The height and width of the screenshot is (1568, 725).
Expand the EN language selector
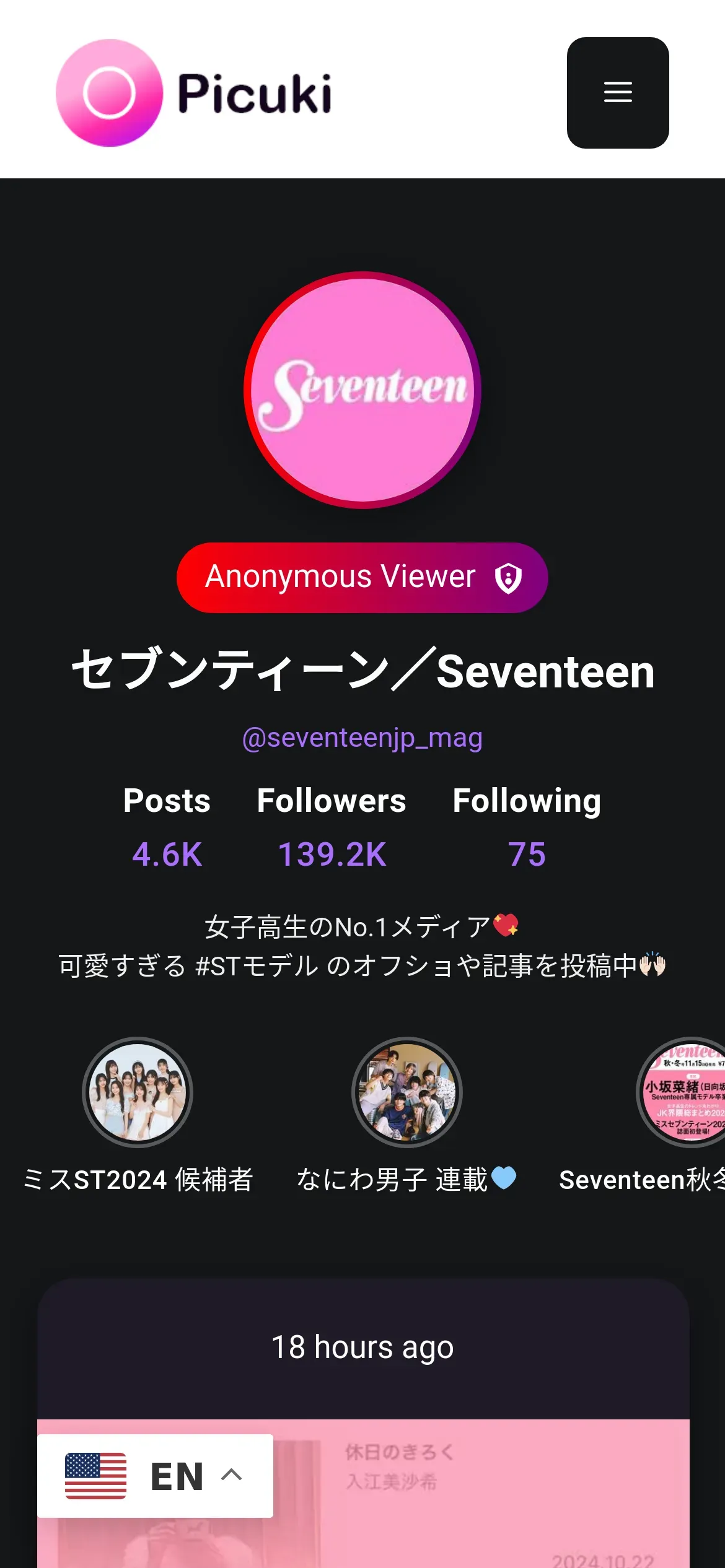155,1476
